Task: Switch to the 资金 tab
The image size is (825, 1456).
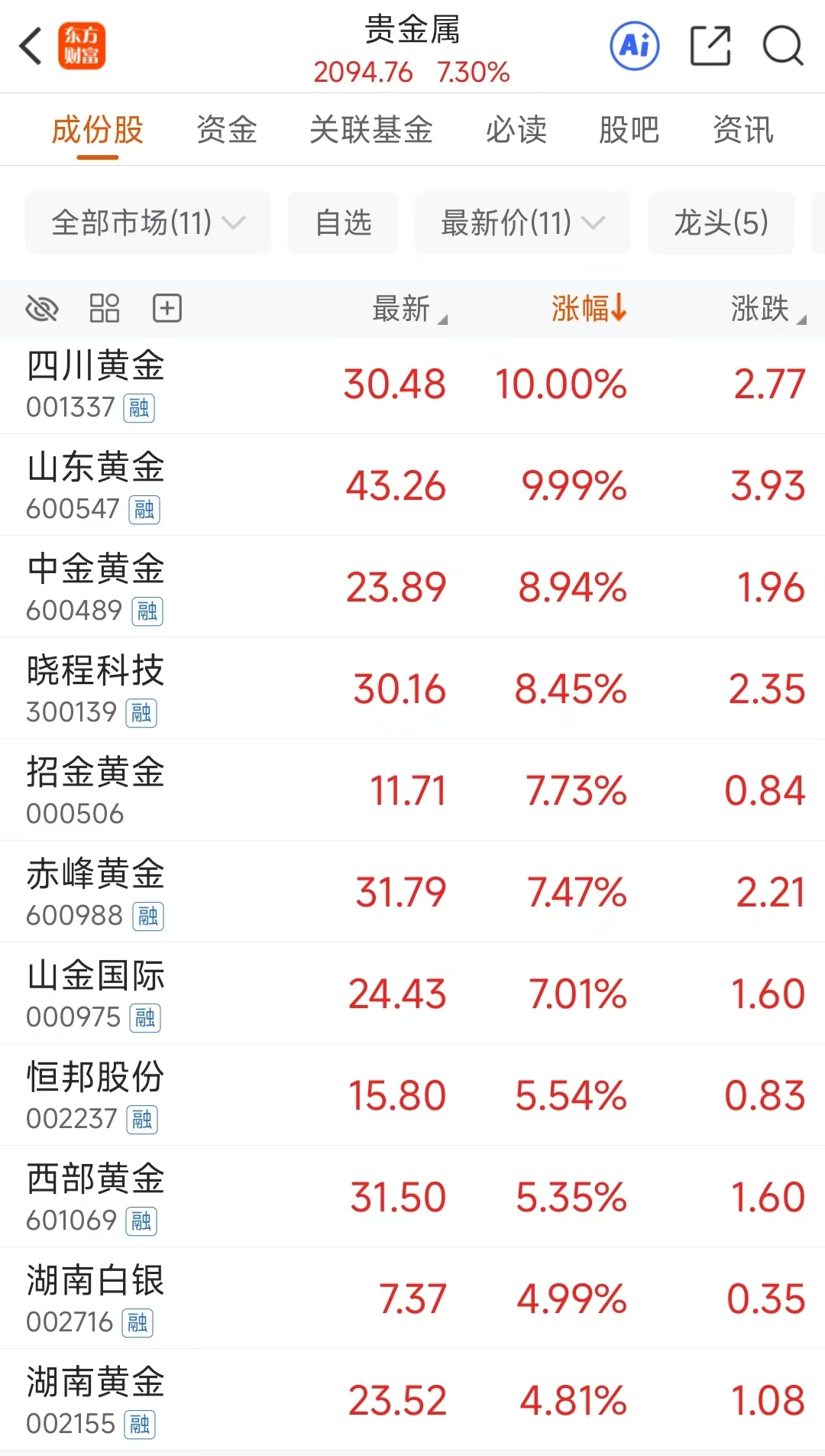Action: (x=226, y=130)
